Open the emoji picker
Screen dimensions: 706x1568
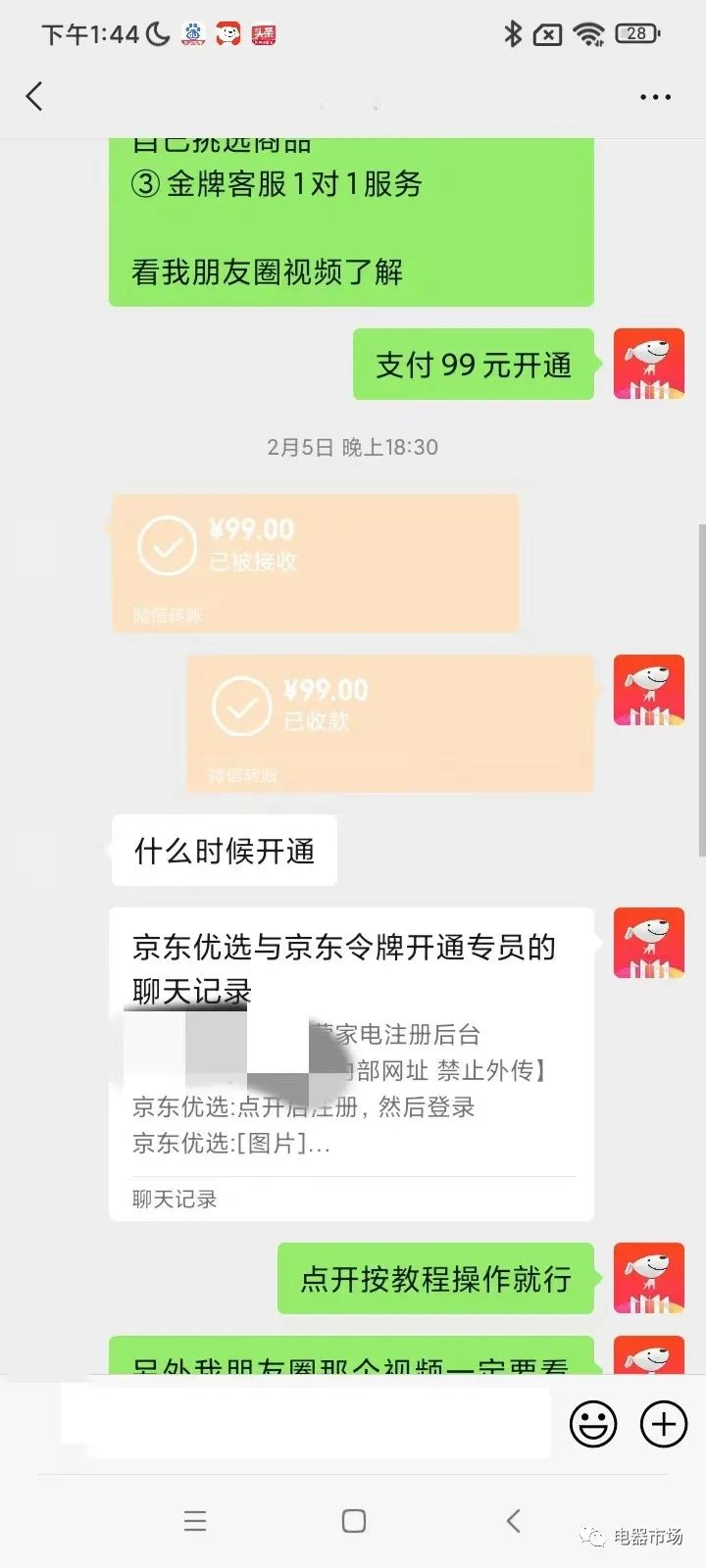593,1423
